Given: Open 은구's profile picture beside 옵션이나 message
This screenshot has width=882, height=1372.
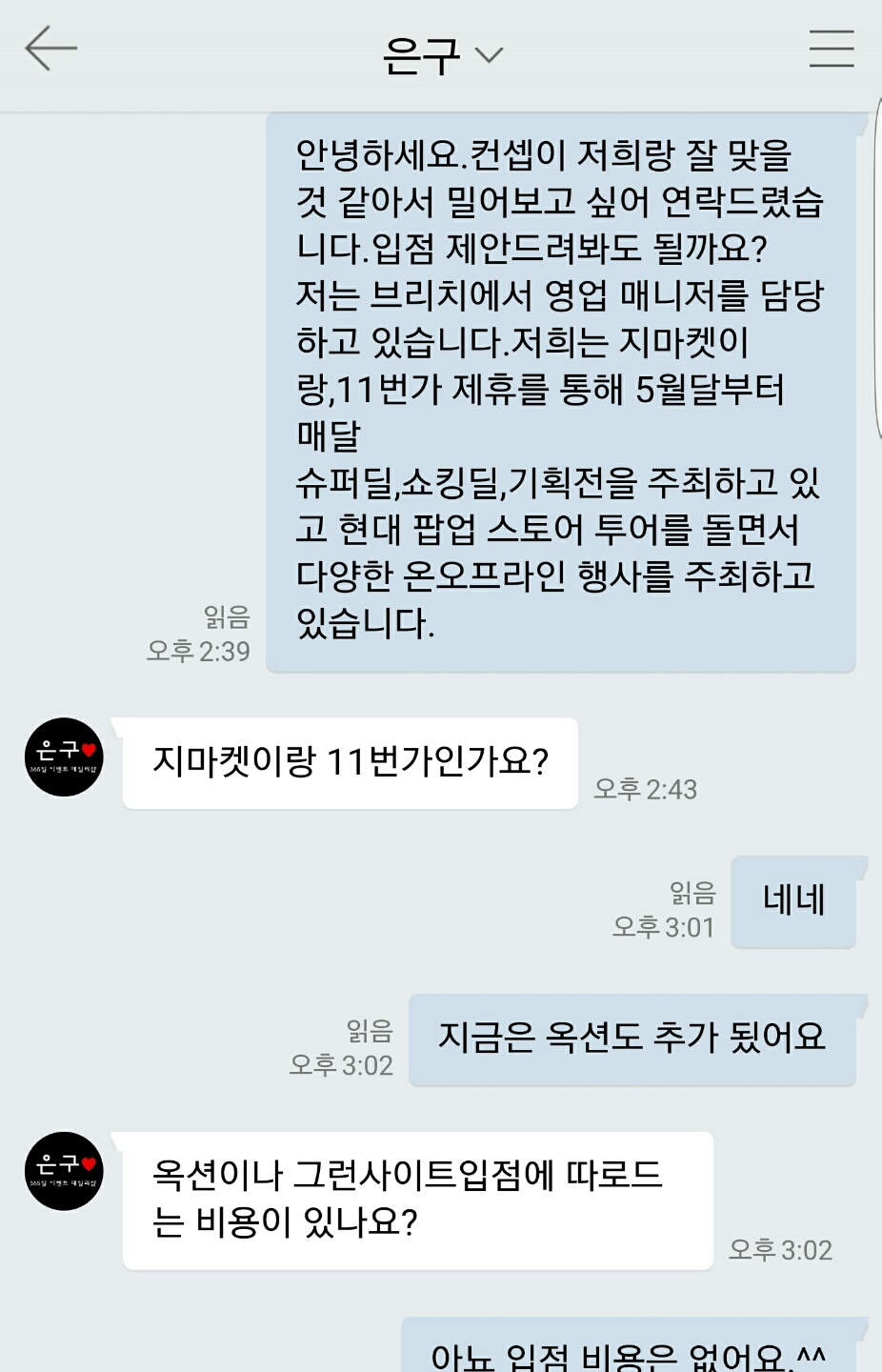Looking at the screenshot, I should click(x=64, y=1171).
